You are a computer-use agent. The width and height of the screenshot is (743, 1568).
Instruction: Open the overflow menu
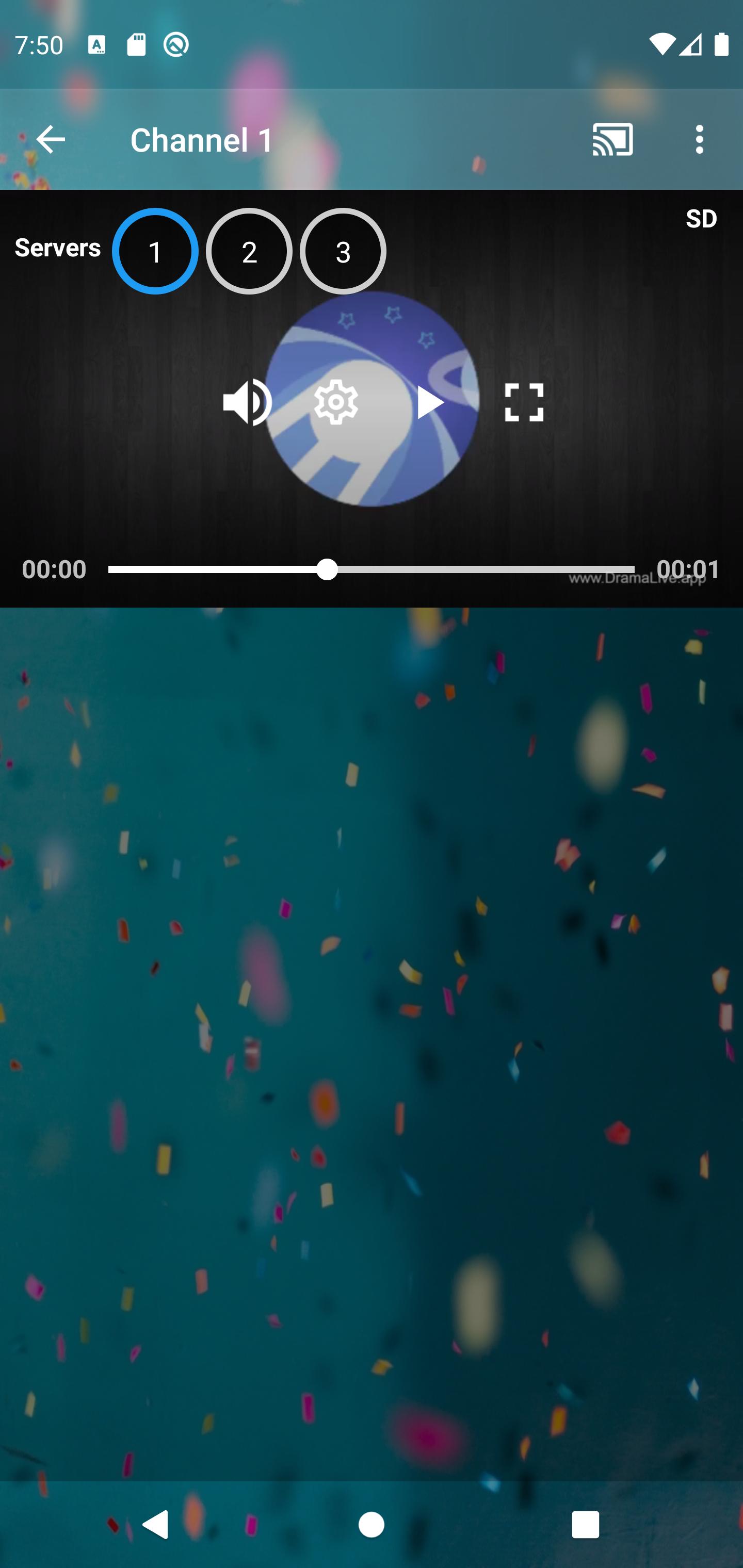click(699, 139)
